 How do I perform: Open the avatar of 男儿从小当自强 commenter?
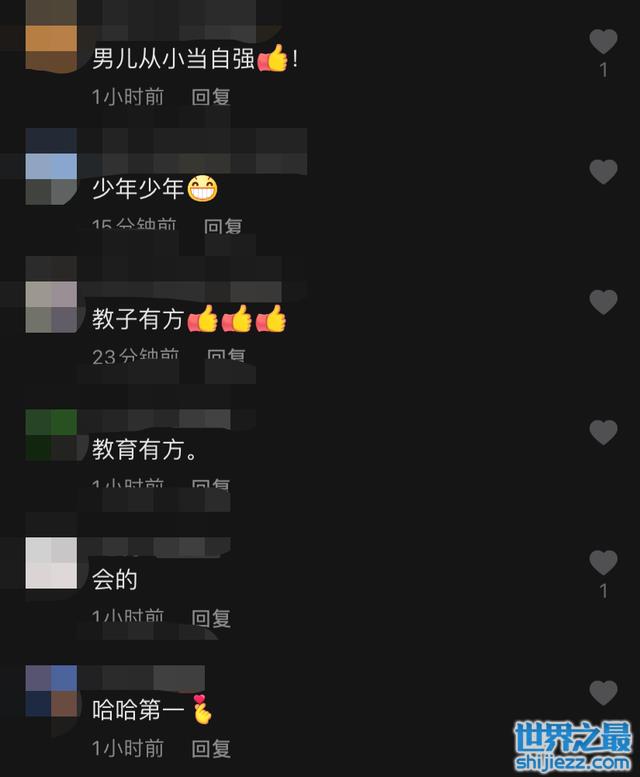click(x=51, y=42)
